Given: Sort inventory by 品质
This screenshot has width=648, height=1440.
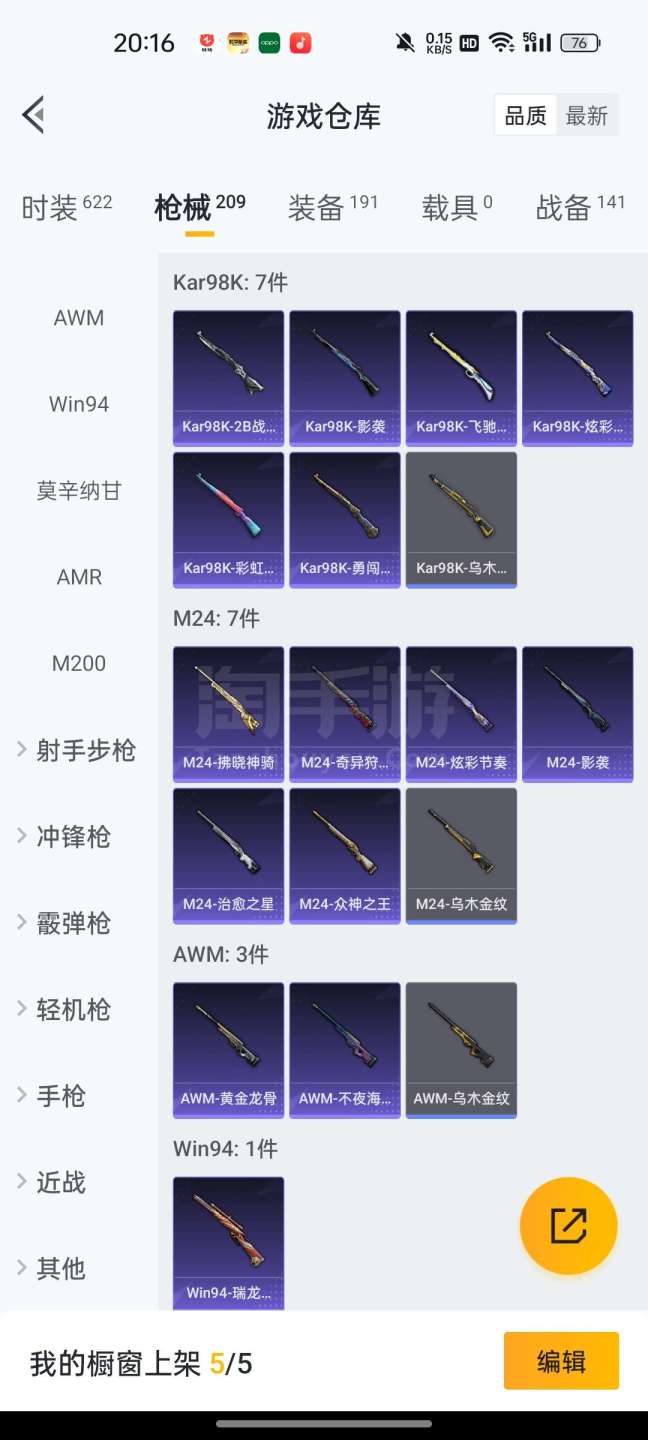Looking at the screenshot, I should 525,116.
